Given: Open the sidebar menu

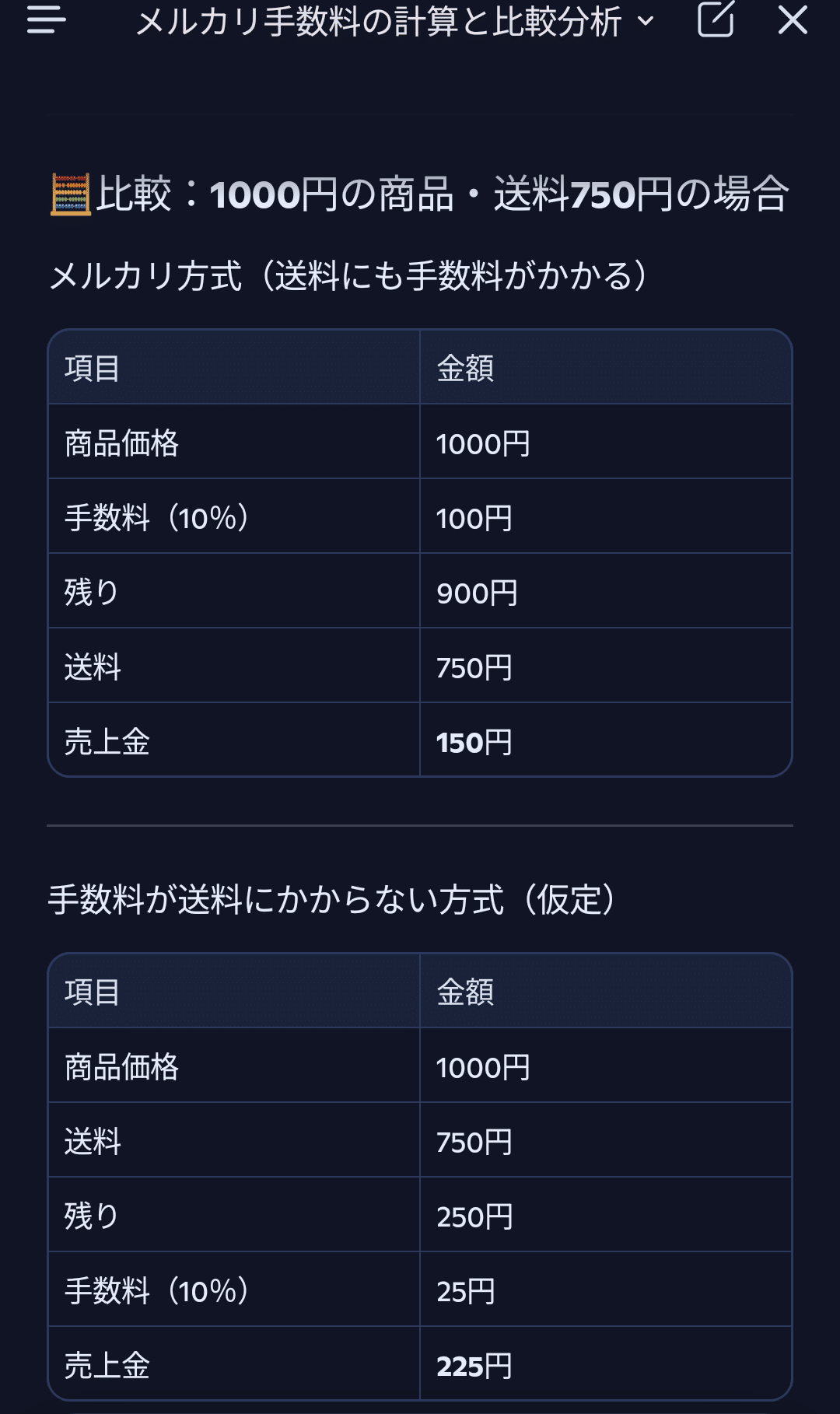Looking at the screenshot, I should click(x=46, y=20).
